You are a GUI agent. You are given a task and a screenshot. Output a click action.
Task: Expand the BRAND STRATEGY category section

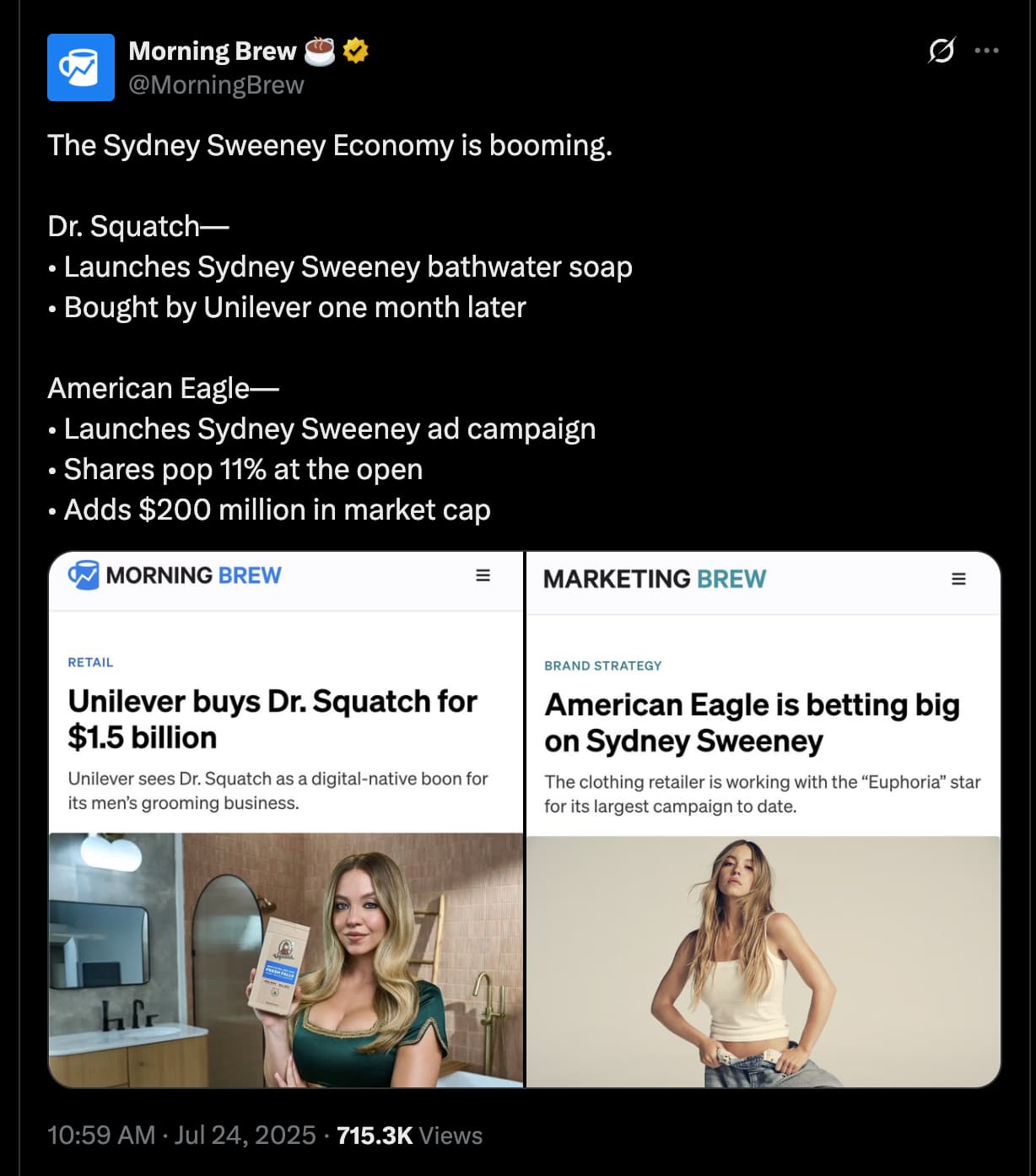click(x=602, y=666)
